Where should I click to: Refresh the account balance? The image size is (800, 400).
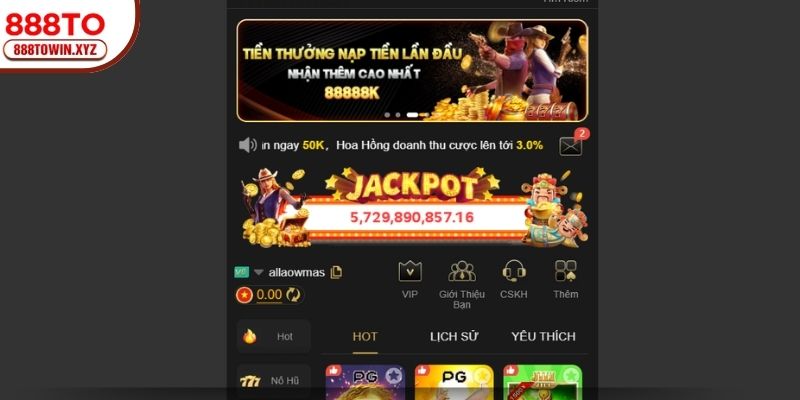tap(293, 295)
